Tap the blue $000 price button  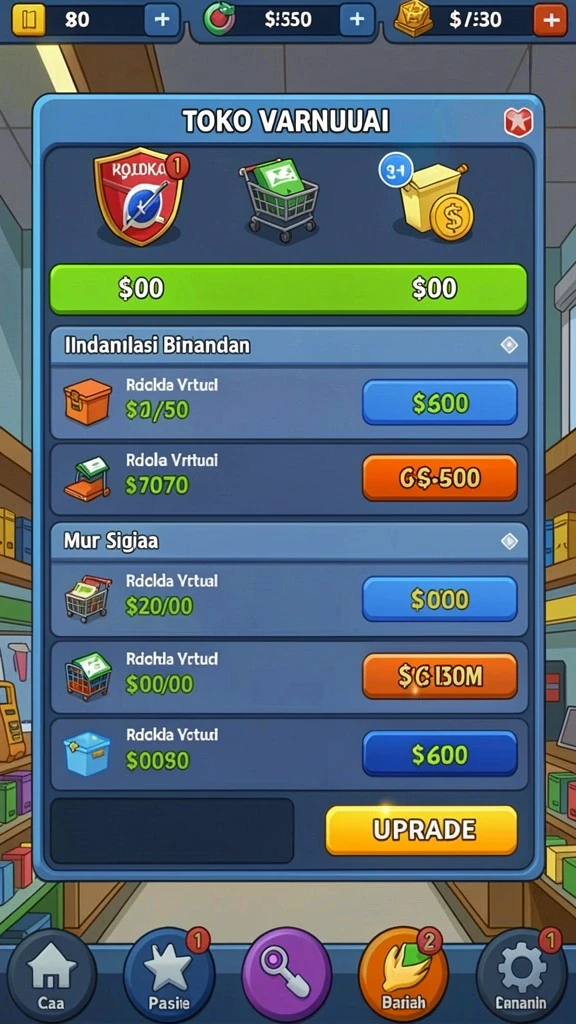pos(440,599)
